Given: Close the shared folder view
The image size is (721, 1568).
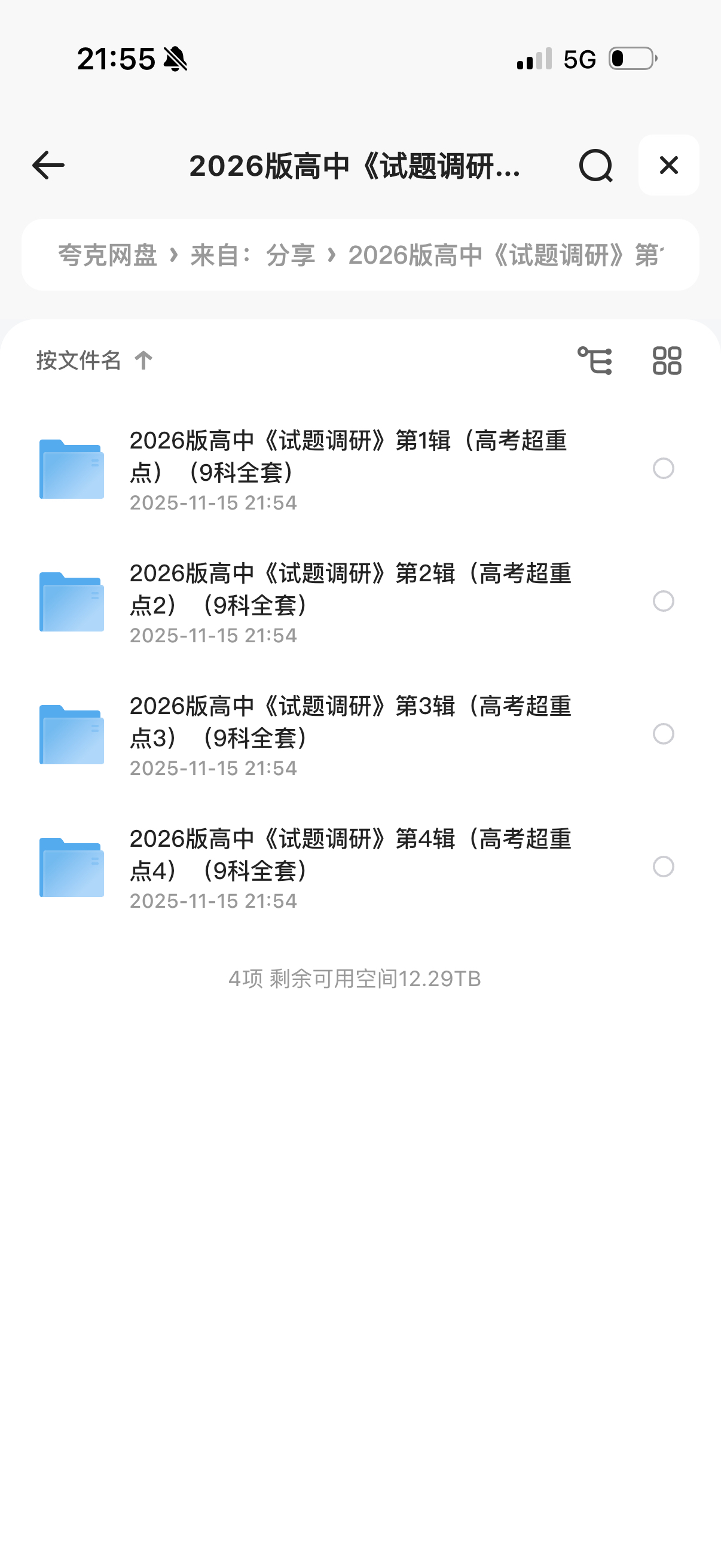Looking at the screenshot, I should click(x=668, y=165).
